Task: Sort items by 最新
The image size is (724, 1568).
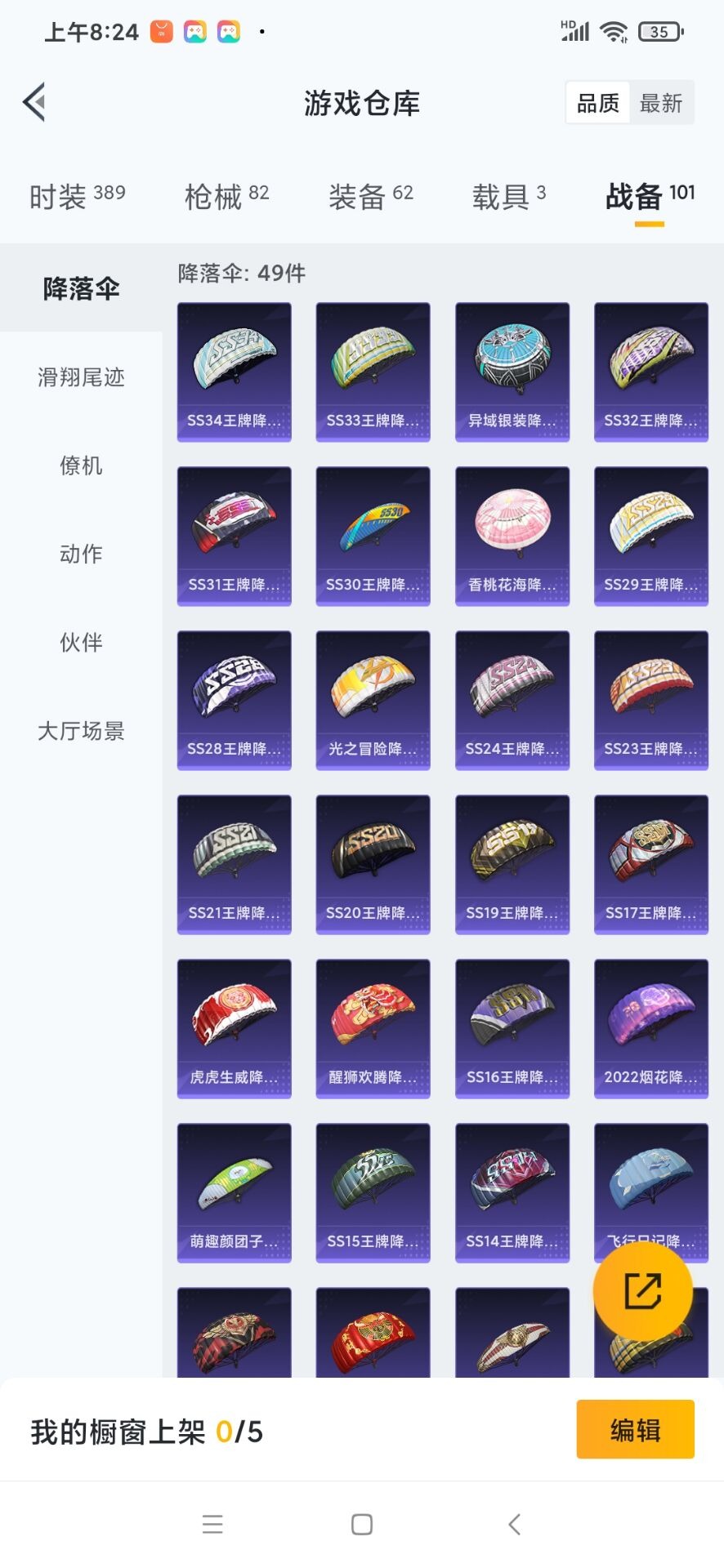Action: 660,103
